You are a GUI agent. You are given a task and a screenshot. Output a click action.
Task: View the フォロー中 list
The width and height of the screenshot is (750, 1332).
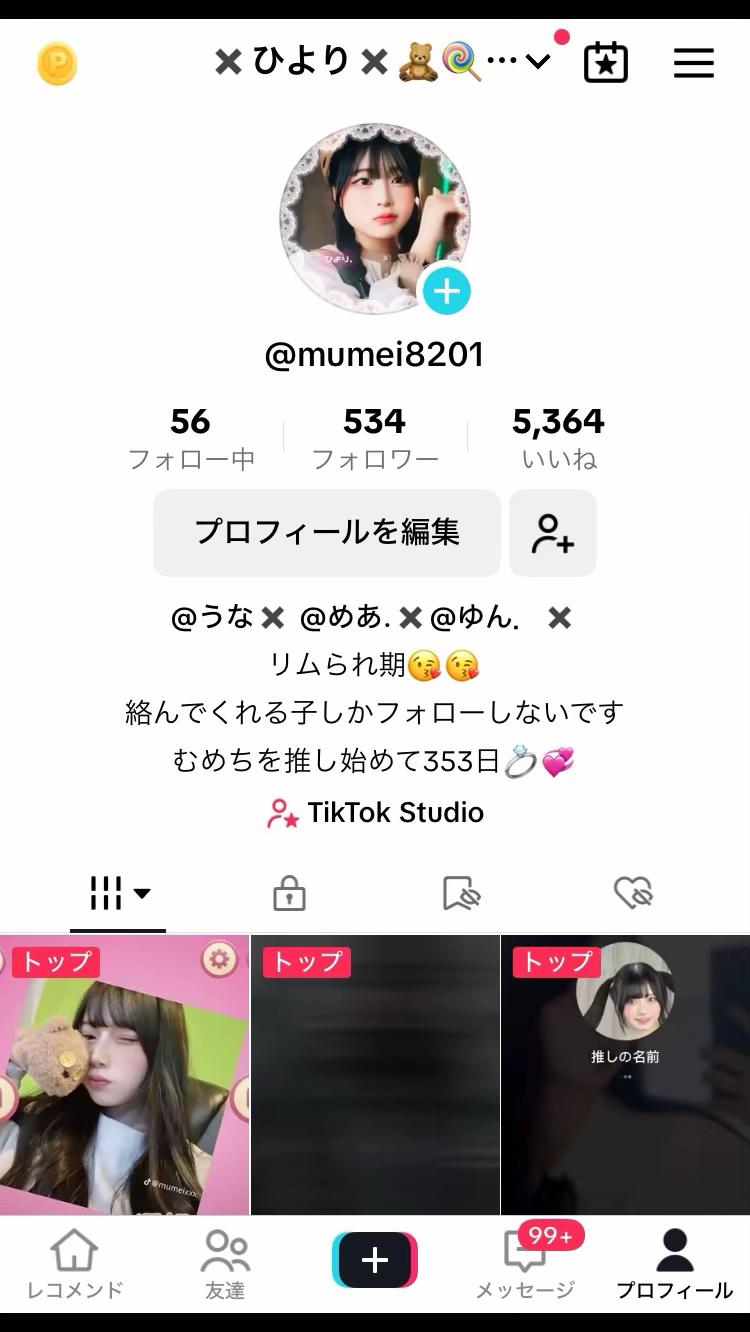(190, 437)
